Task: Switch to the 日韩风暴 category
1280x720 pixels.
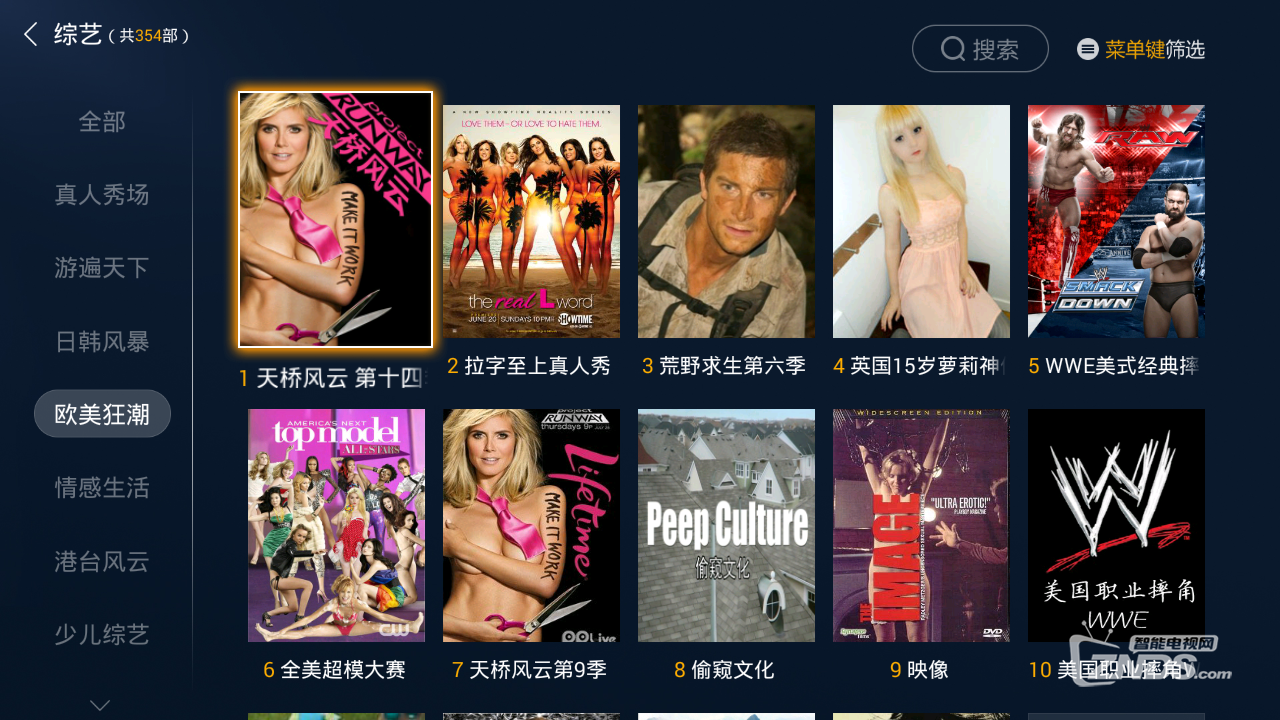Action: click(102, 341)
